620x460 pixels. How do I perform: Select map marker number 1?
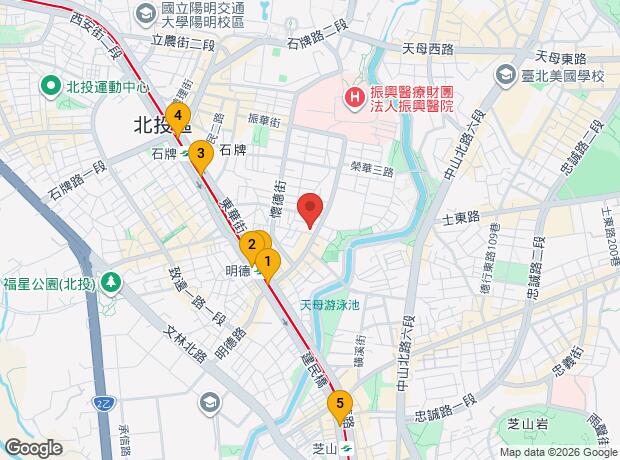(267, 263)
